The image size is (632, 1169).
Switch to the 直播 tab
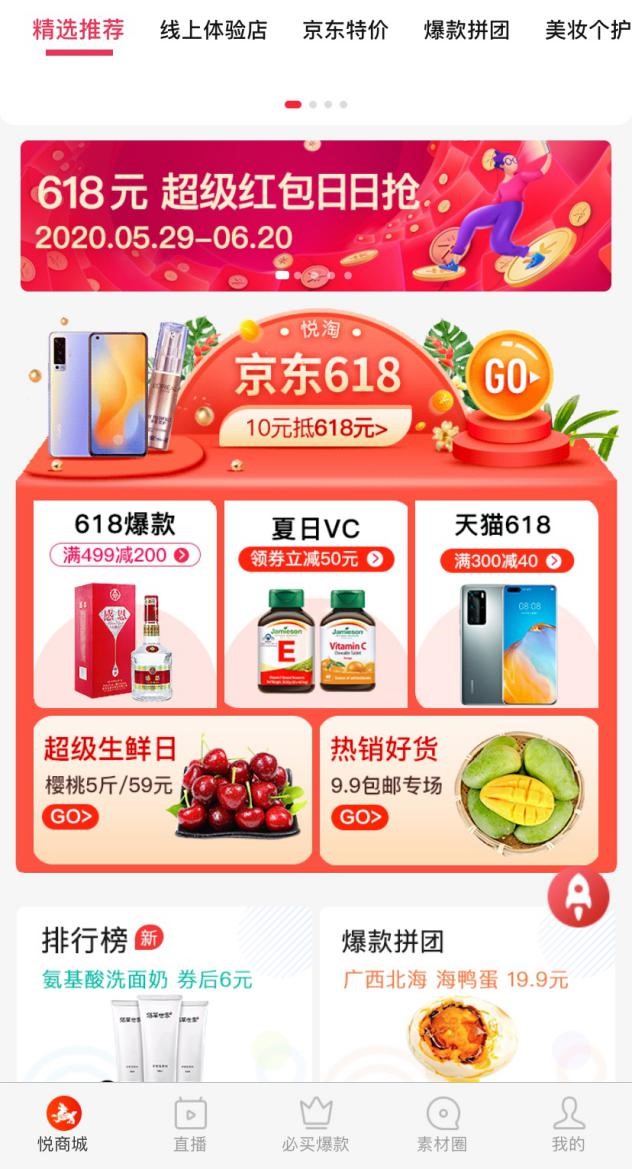[190, 1125]
